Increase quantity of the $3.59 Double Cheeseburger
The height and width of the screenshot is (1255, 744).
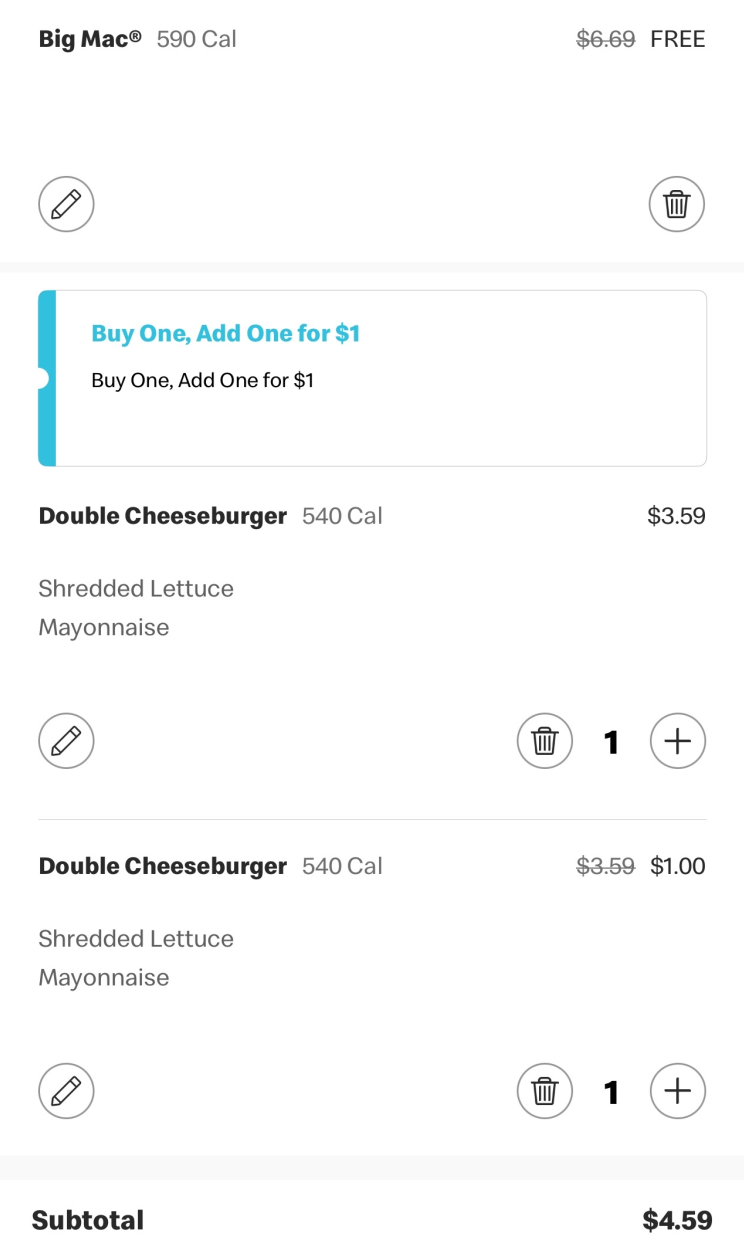pyautogui.click(x=678, y=741)
